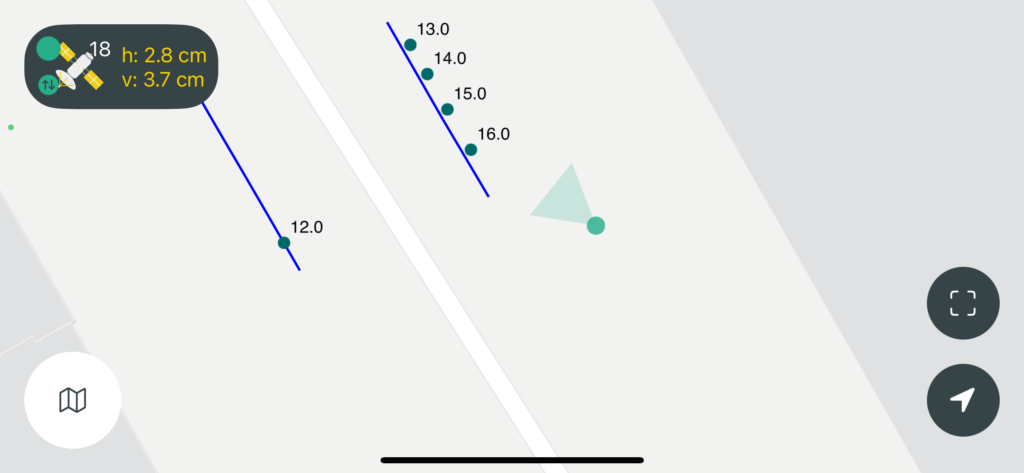
Task: Open the GNSS satellite status panel
Action: pyautogui.click(x=121, y=66)
